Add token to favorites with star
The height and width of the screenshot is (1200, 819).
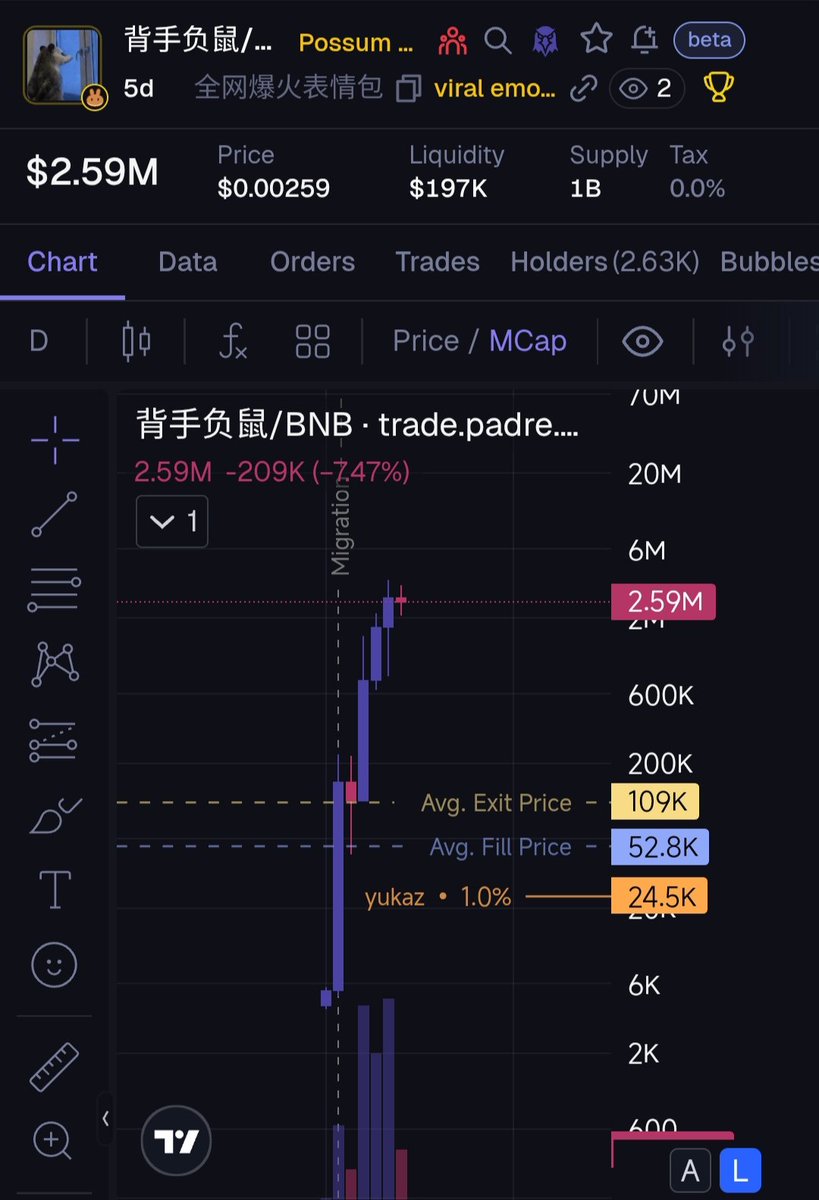[596, 40]
